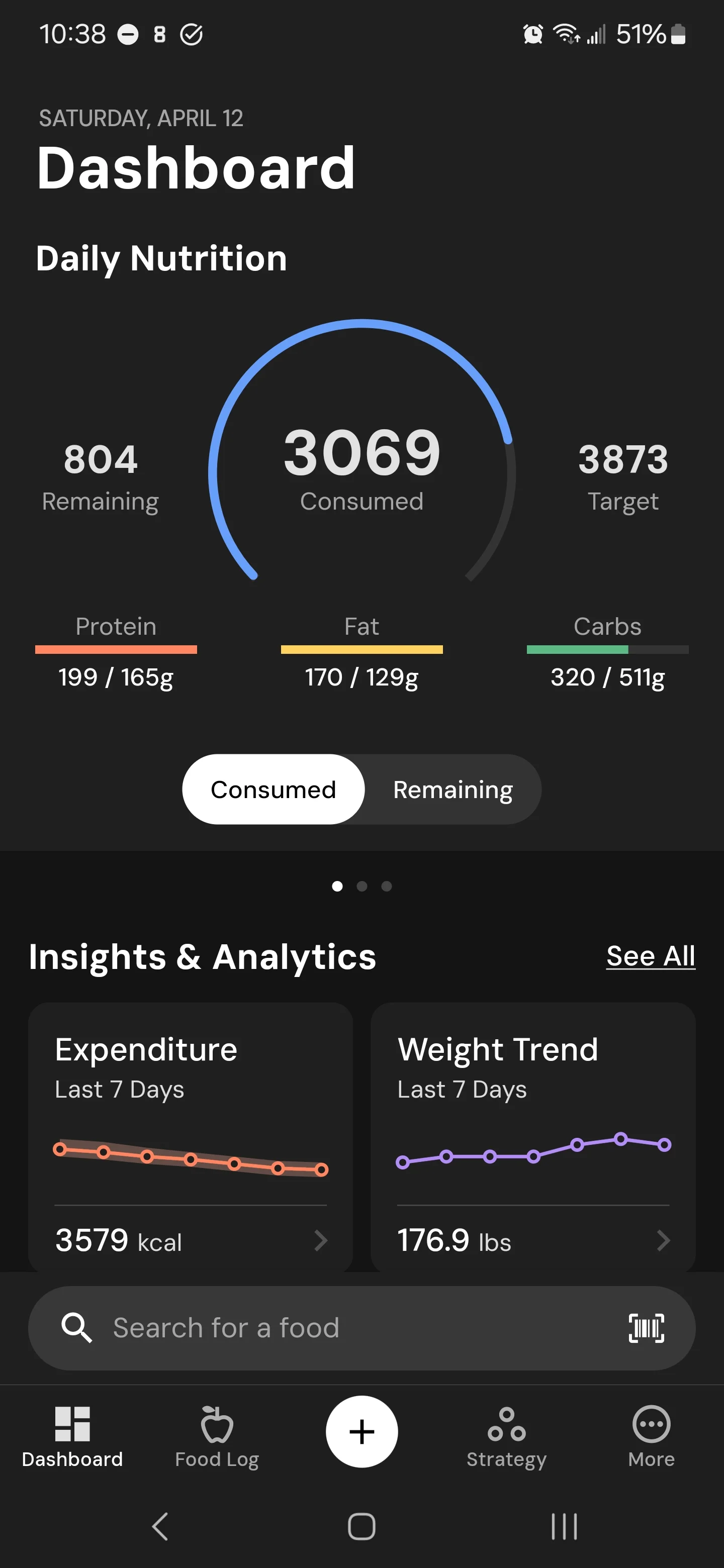Select the Consumed segment

point(274,790)
